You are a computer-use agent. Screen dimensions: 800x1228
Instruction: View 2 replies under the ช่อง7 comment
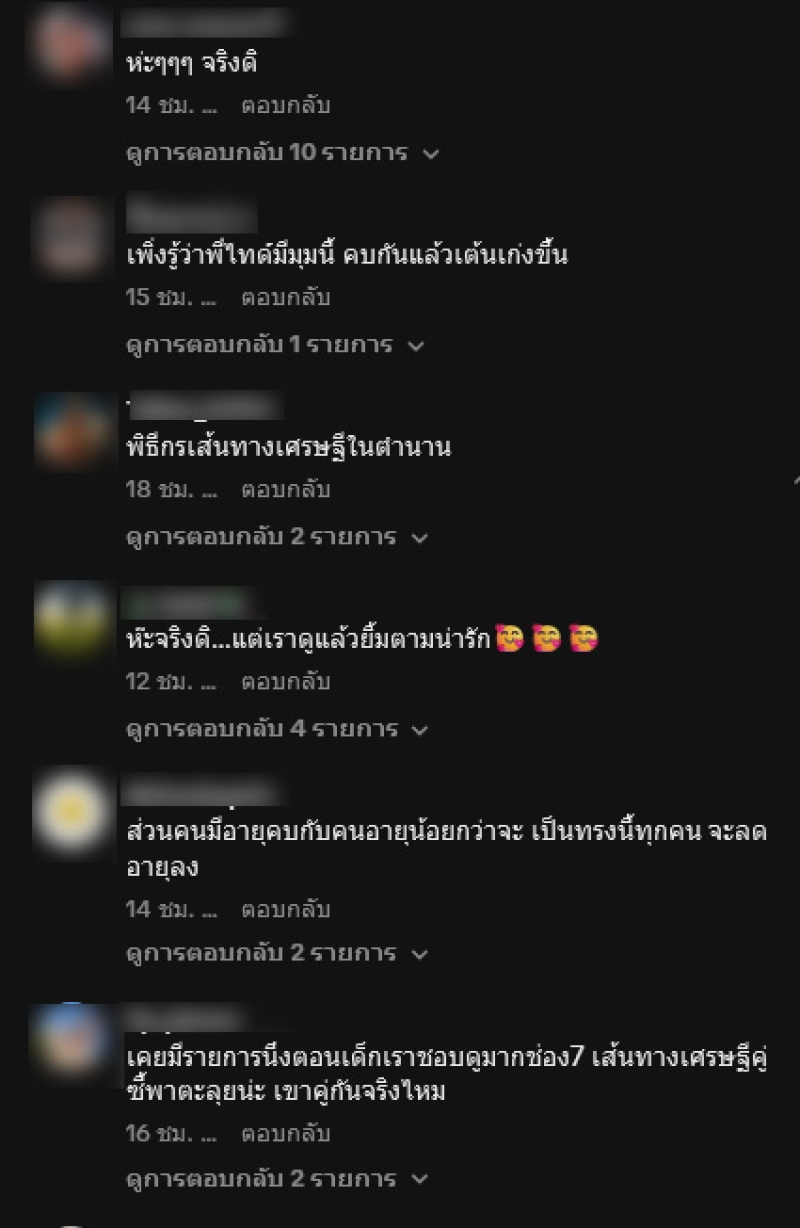coord(276,1178)
